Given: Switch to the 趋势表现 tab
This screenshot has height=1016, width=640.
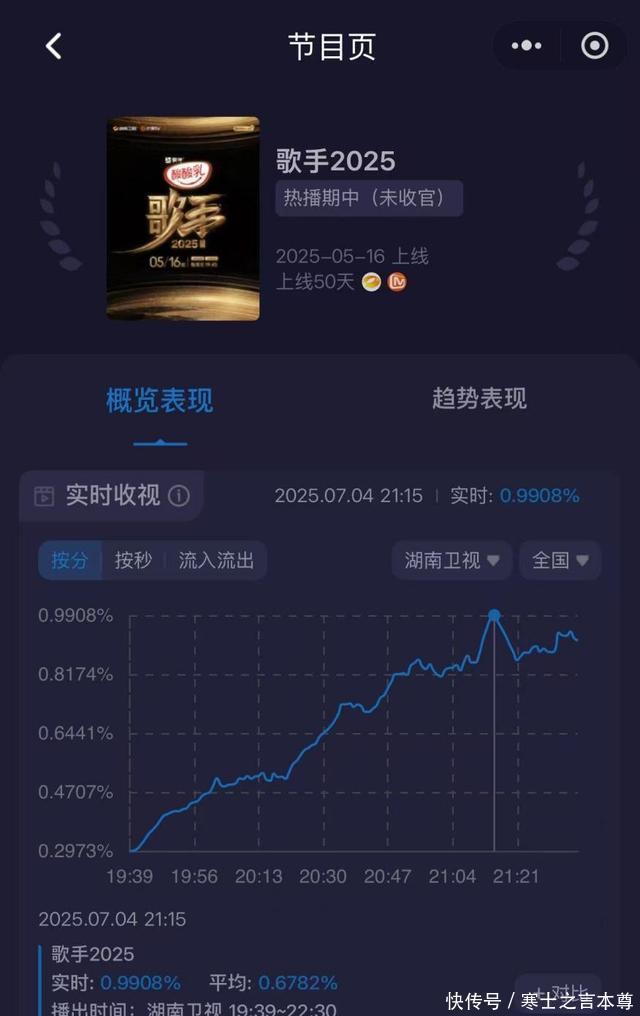Looking at the screenshot, I should point(479,399).
